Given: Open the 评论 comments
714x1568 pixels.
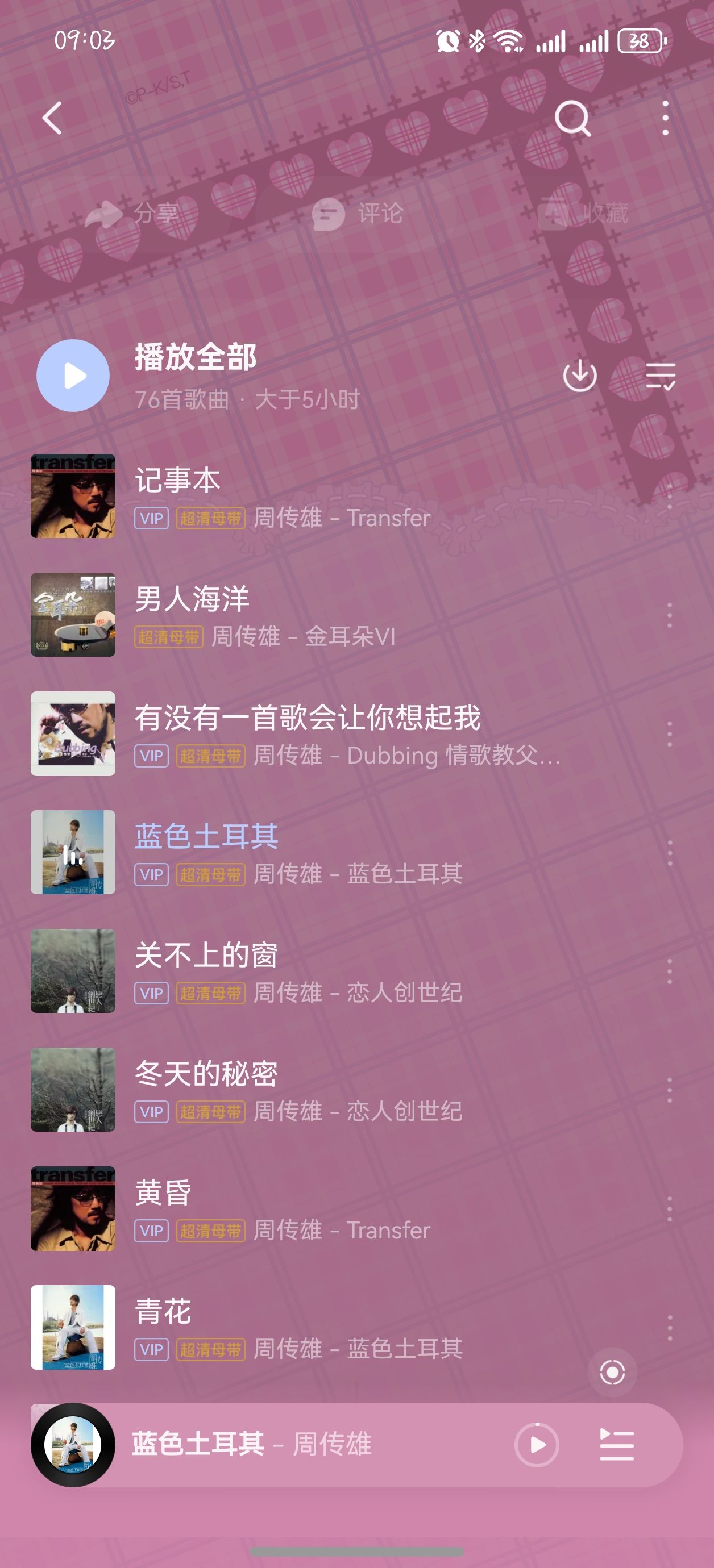Looking at the screenshot, I should click(357, 214).
